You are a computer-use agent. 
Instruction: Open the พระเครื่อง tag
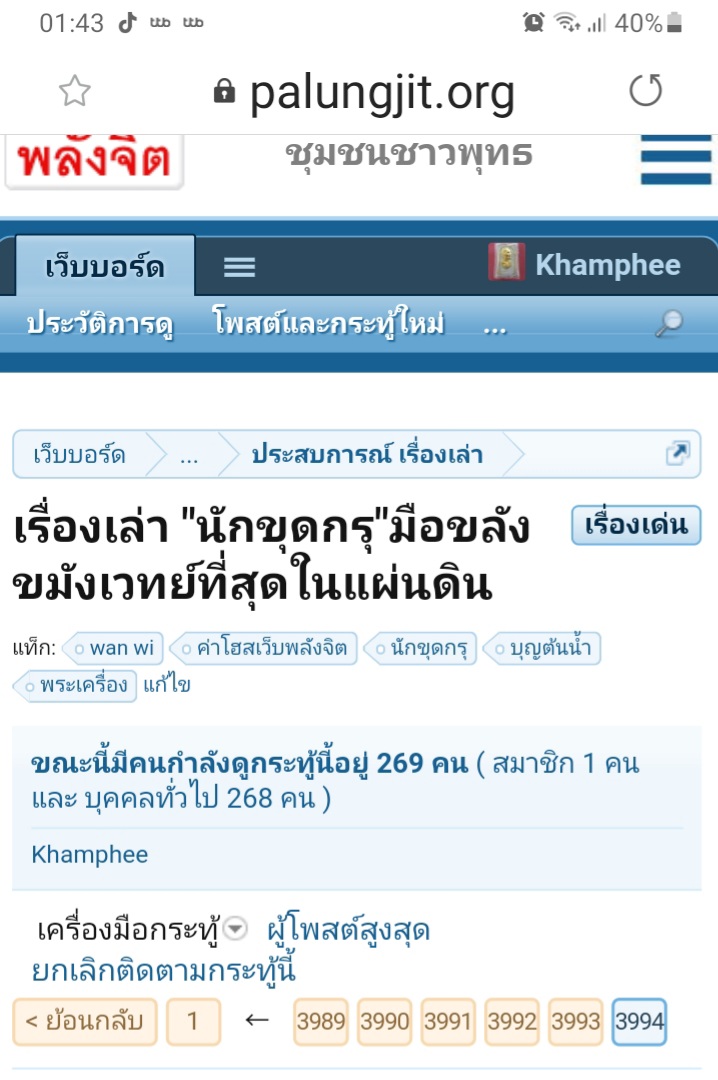[x=76, y=685]
